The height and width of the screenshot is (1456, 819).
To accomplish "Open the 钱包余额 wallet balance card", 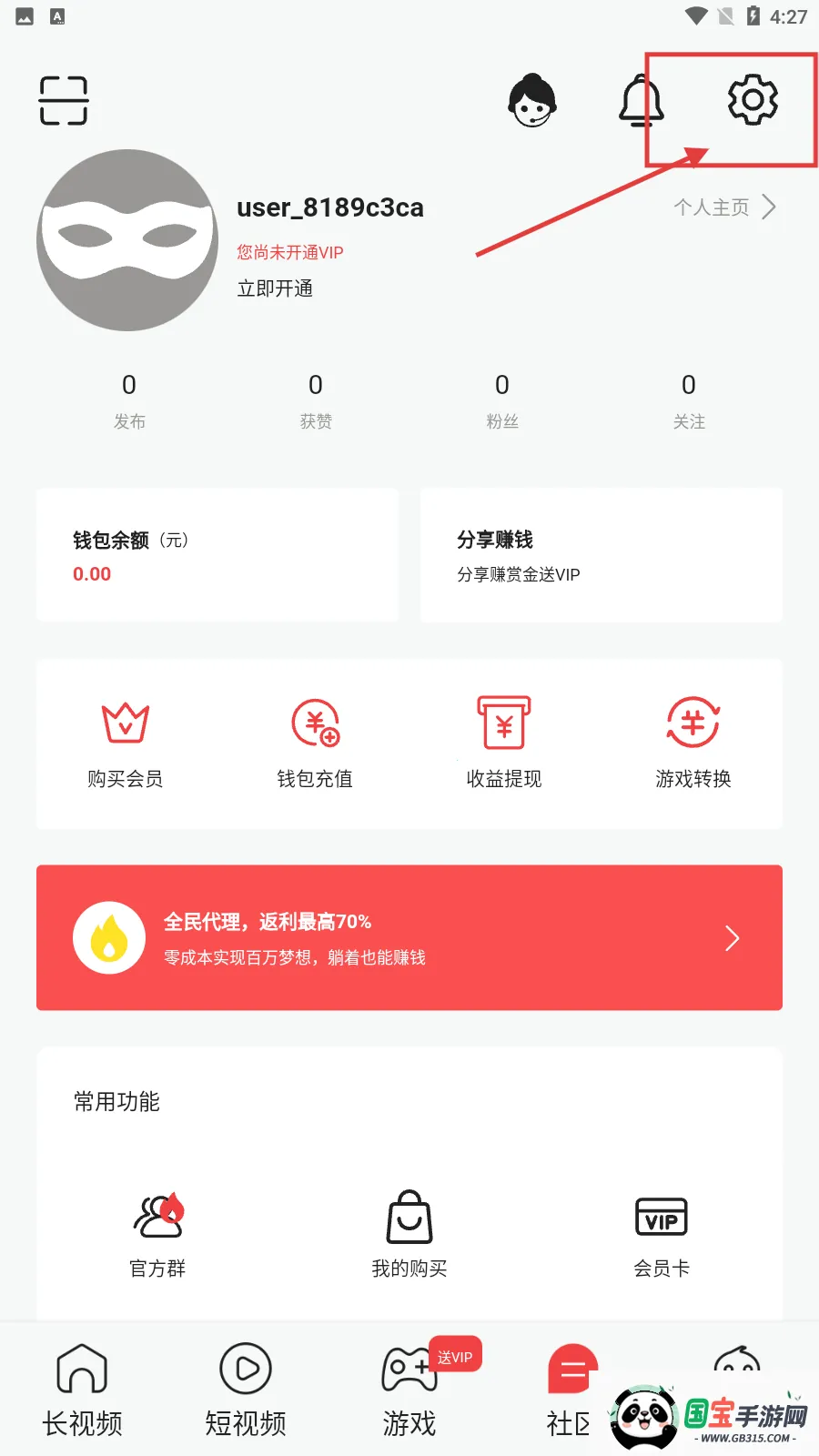I will point(217,555).
